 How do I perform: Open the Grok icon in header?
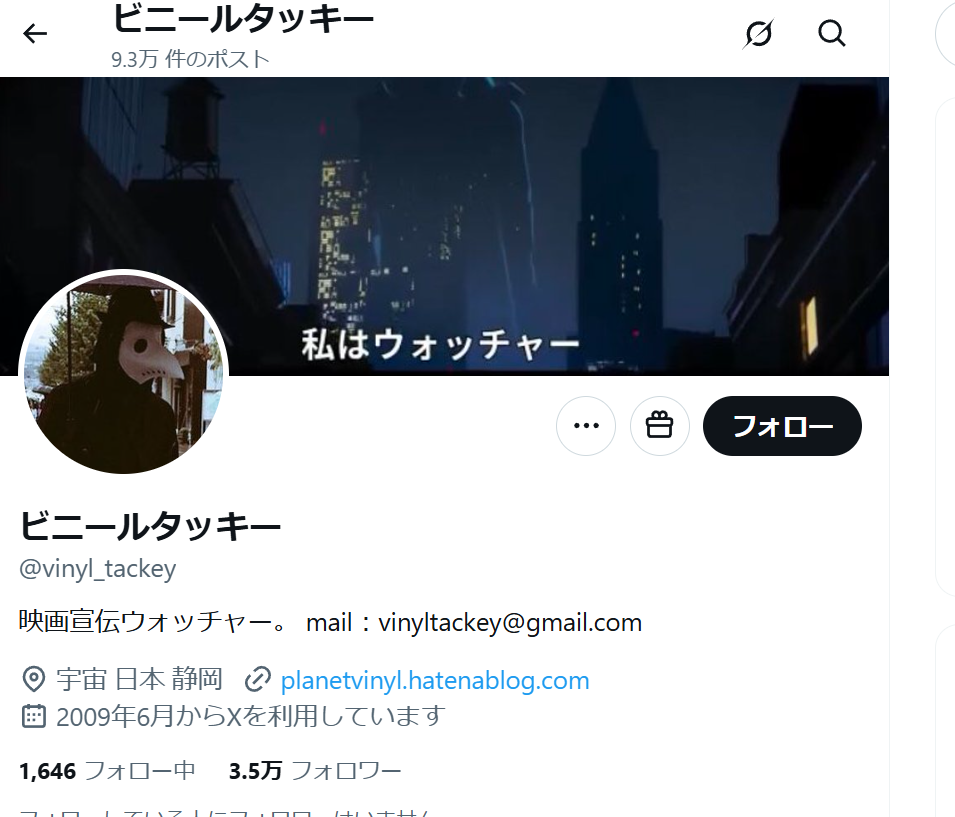(x=759, y=34)
